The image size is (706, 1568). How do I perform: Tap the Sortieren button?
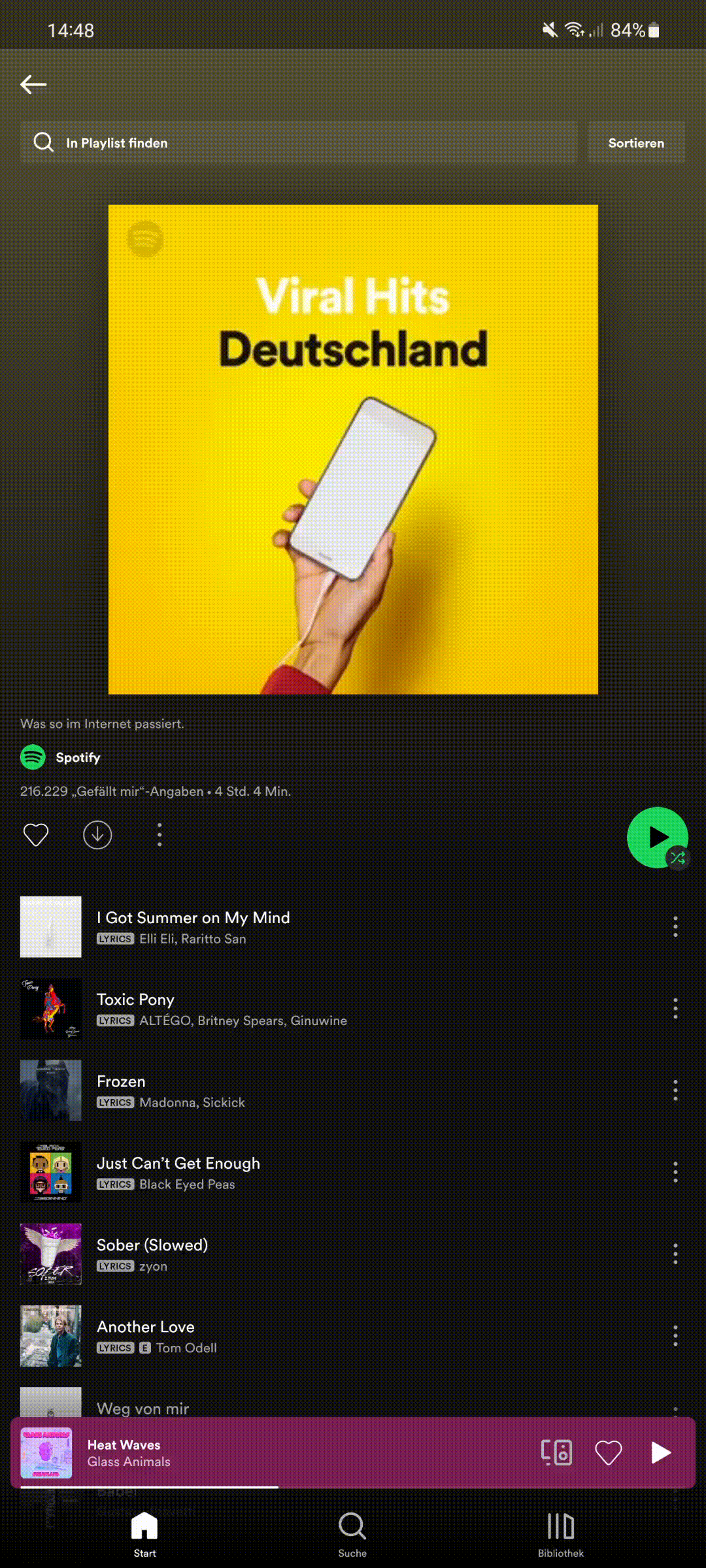point(636,142)
